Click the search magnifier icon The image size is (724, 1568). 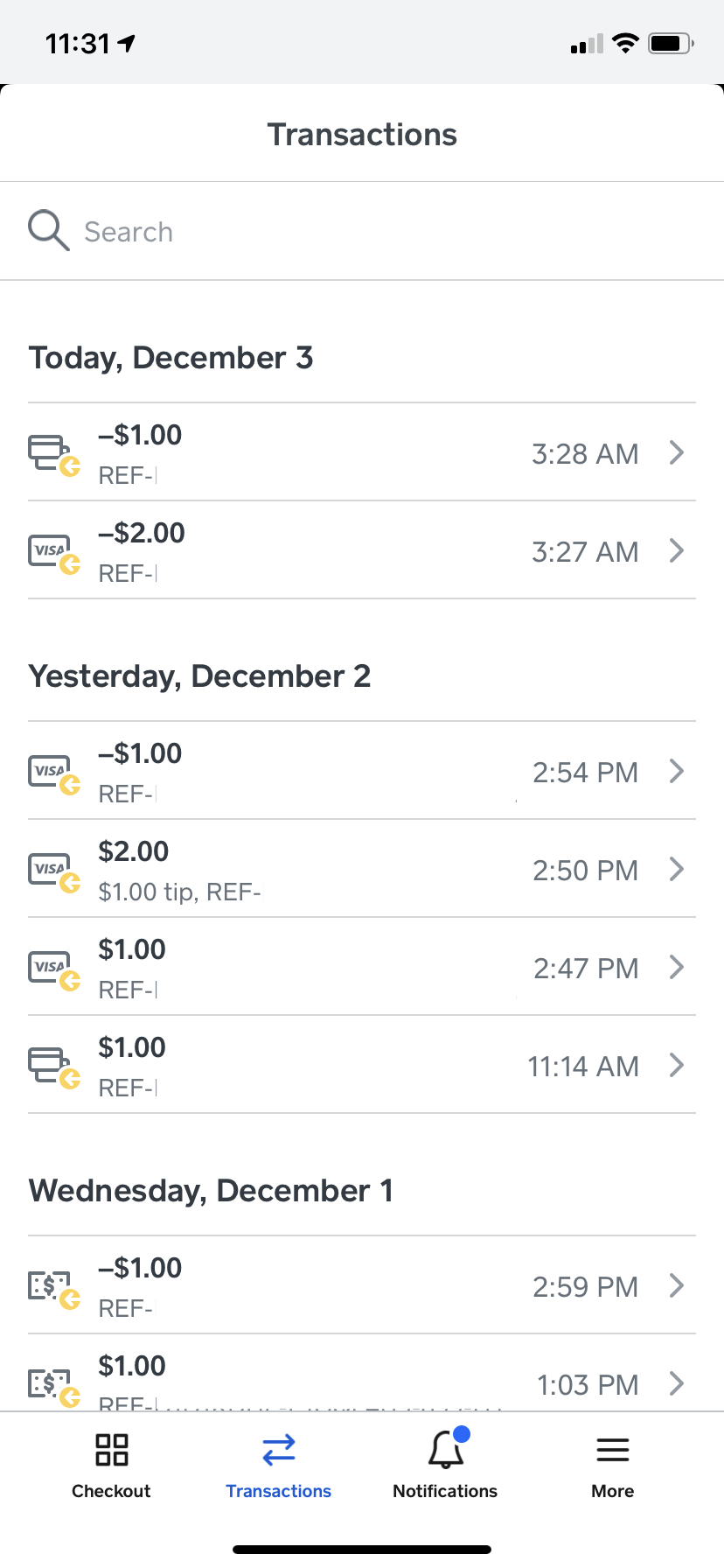point(48,230)
